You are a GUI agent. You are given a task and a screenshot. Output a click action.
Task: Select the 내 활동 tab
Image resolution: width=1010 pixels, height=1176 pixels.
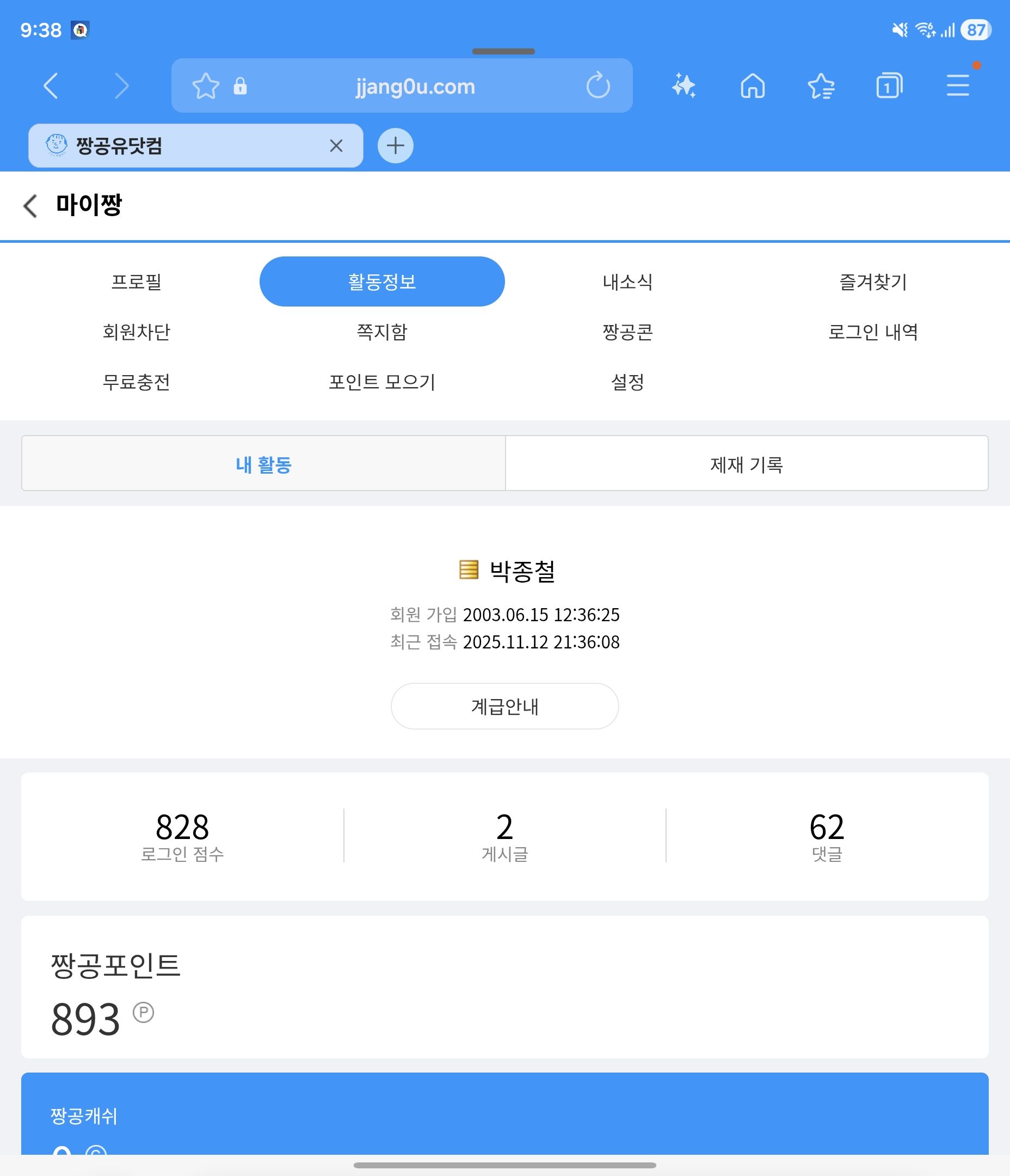(x=263, y=464)
